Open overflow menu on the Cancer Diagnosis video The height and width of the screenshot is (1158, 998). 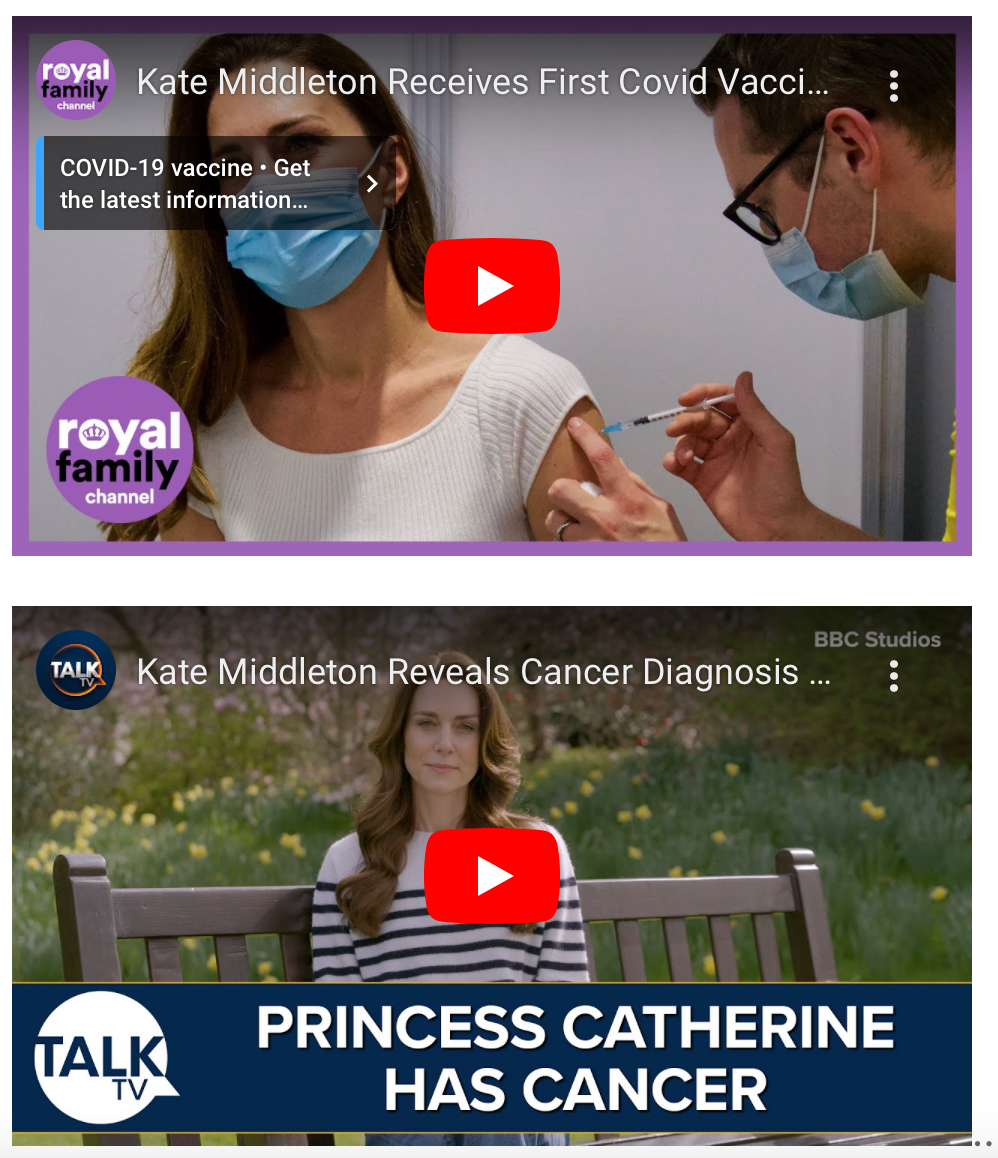tap(893, 676)
